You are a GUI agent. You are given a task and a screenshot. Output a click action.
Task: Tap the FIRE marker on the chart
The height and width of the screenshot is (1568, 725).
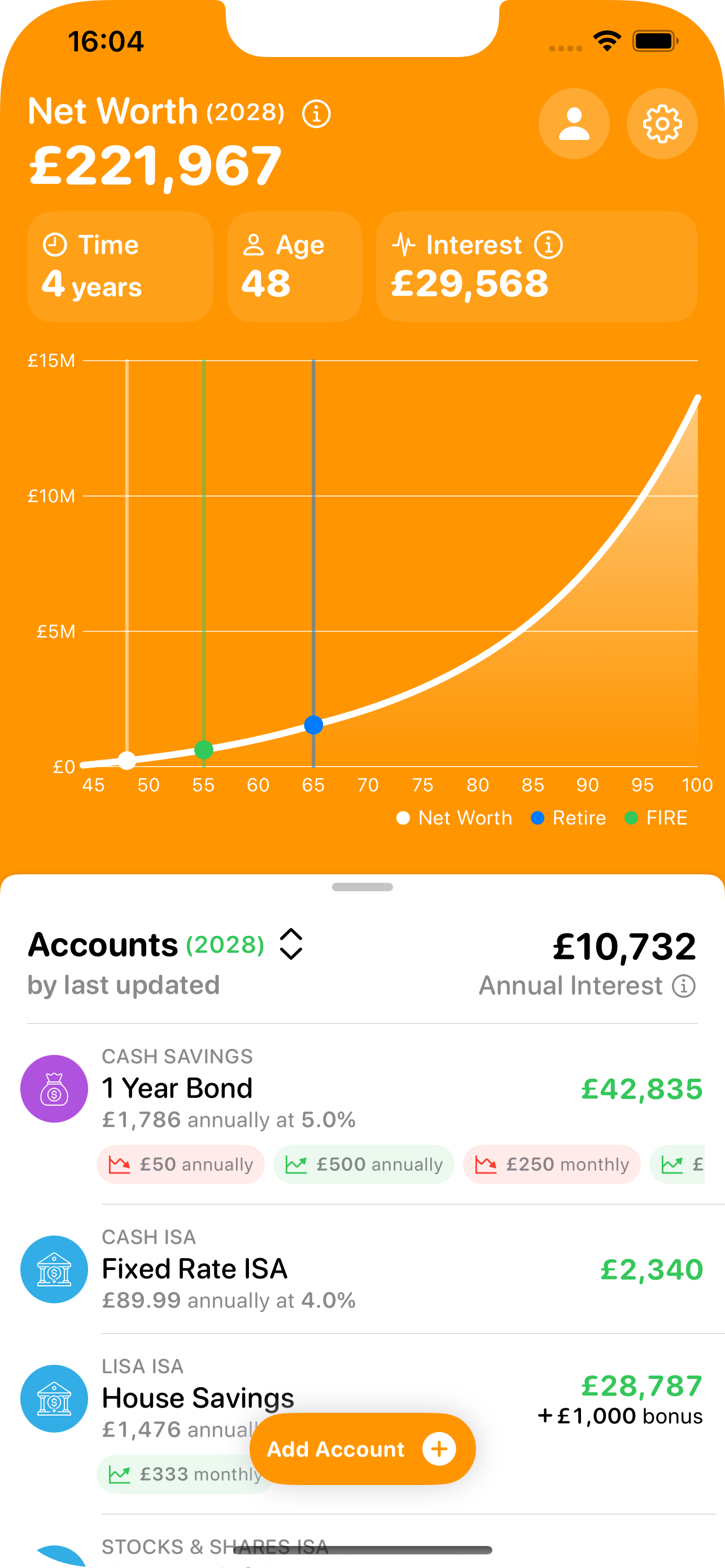click(203, 750)
